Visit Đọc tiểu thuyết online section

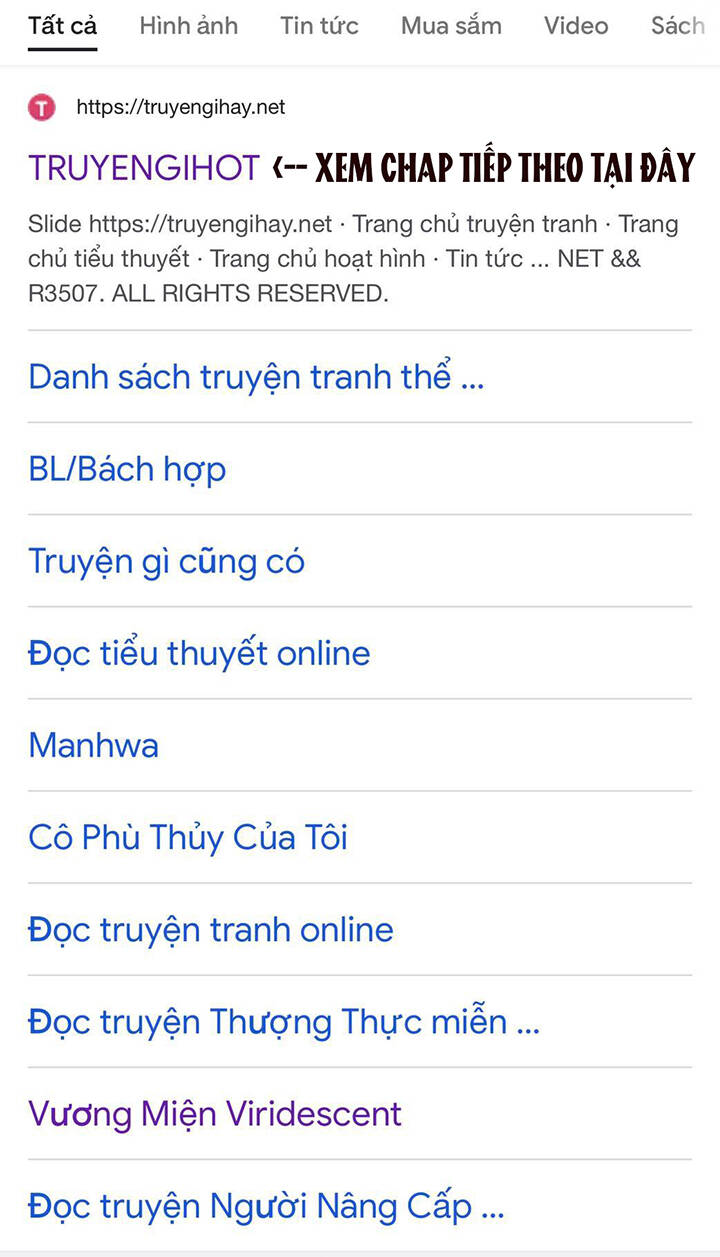(x=198, y=653)
